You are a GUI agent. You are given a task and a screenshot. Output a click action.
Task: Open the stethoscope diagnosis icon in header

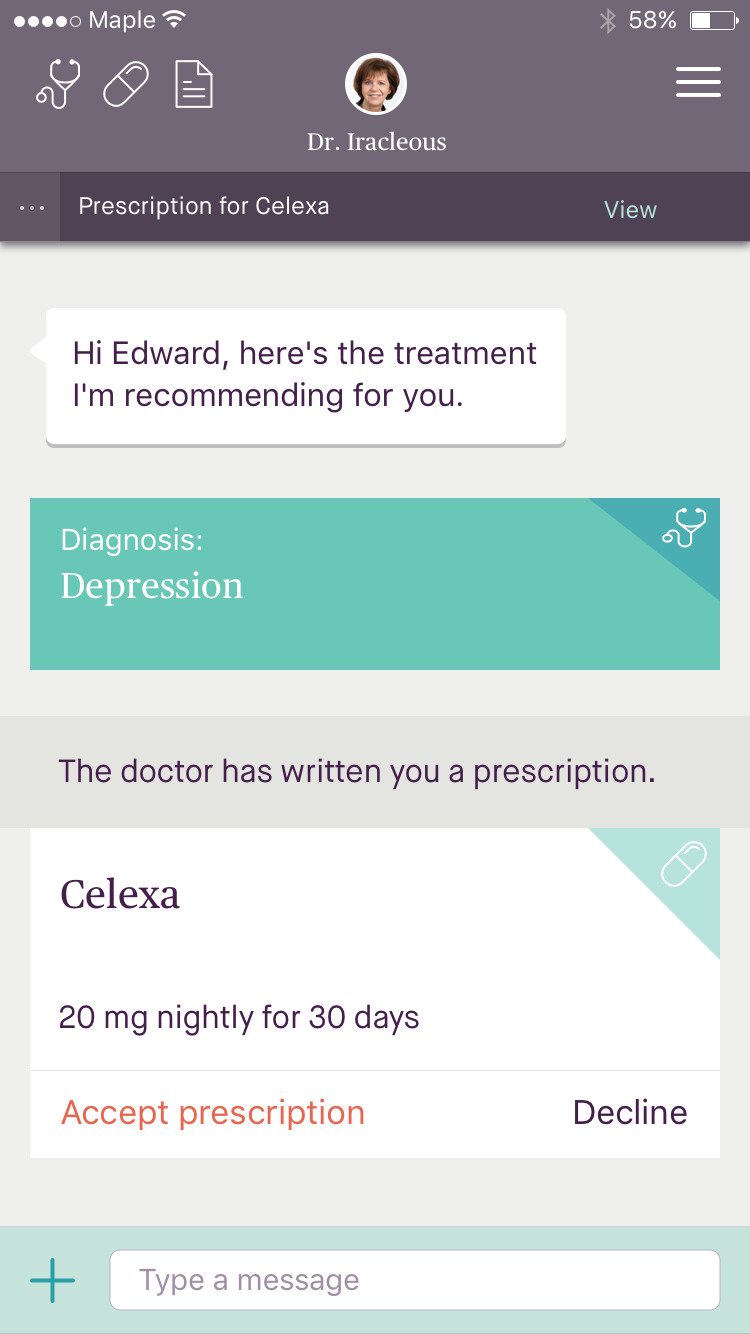58,83
